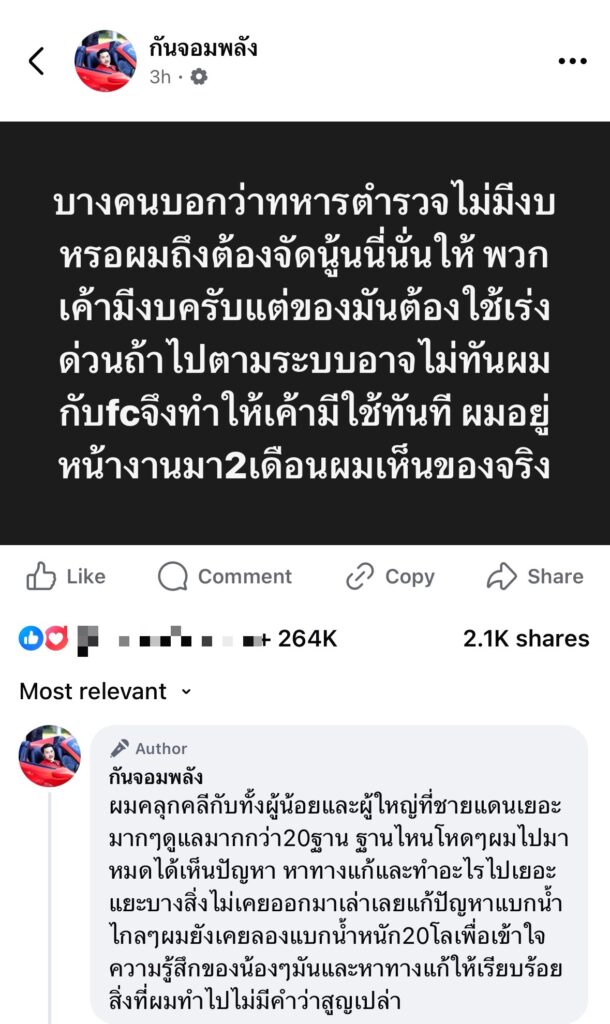Image resolution: width=610 pixels, height=1024 pixels.
Task: Open กันจอมพลัง's profile picture in the post header
Action: 105,61
